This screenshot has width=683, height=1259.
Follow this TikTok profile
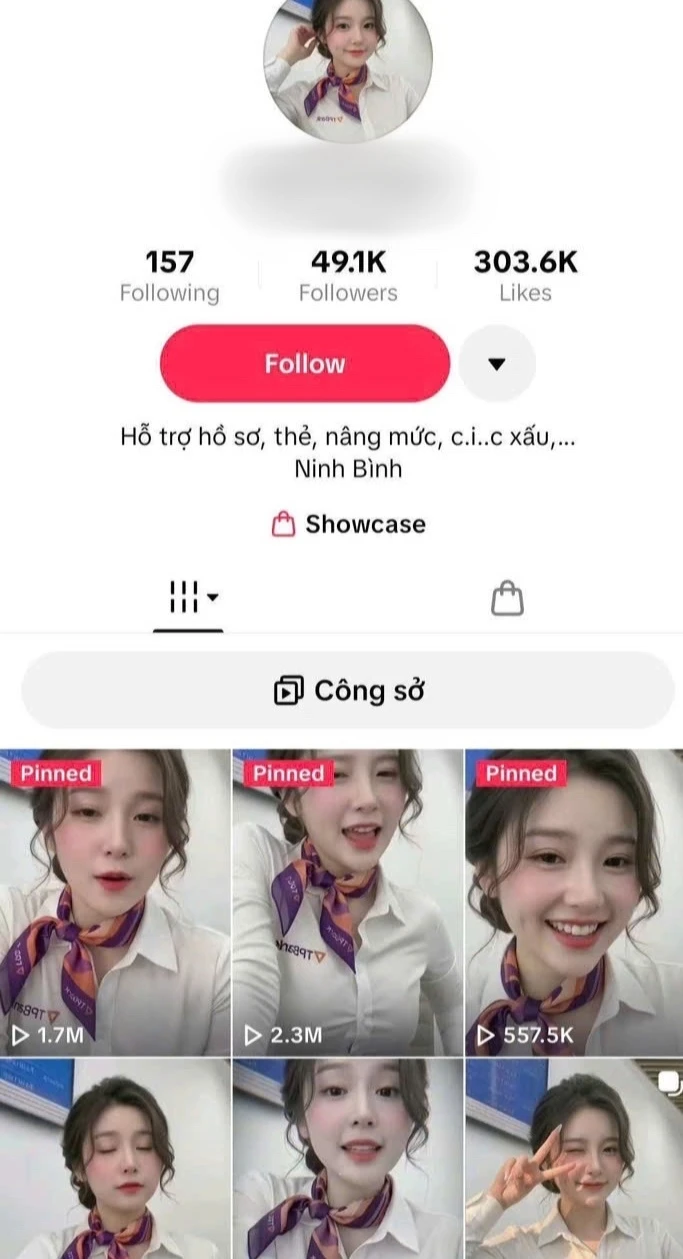pos(305,364)
